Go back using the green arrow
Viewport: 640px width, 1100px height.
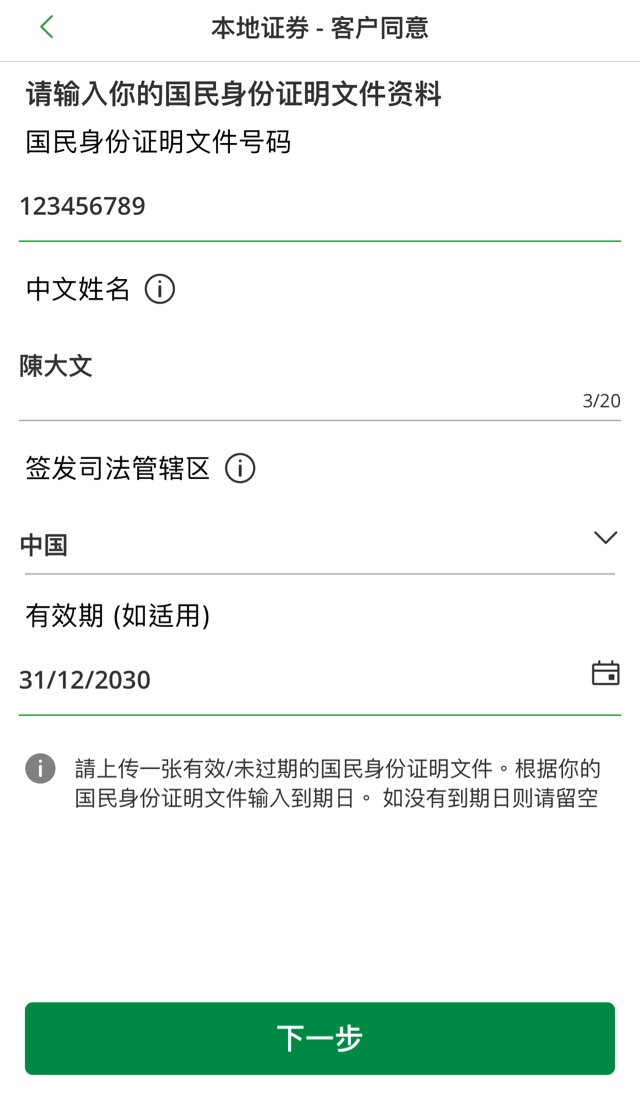coord(47,27)
